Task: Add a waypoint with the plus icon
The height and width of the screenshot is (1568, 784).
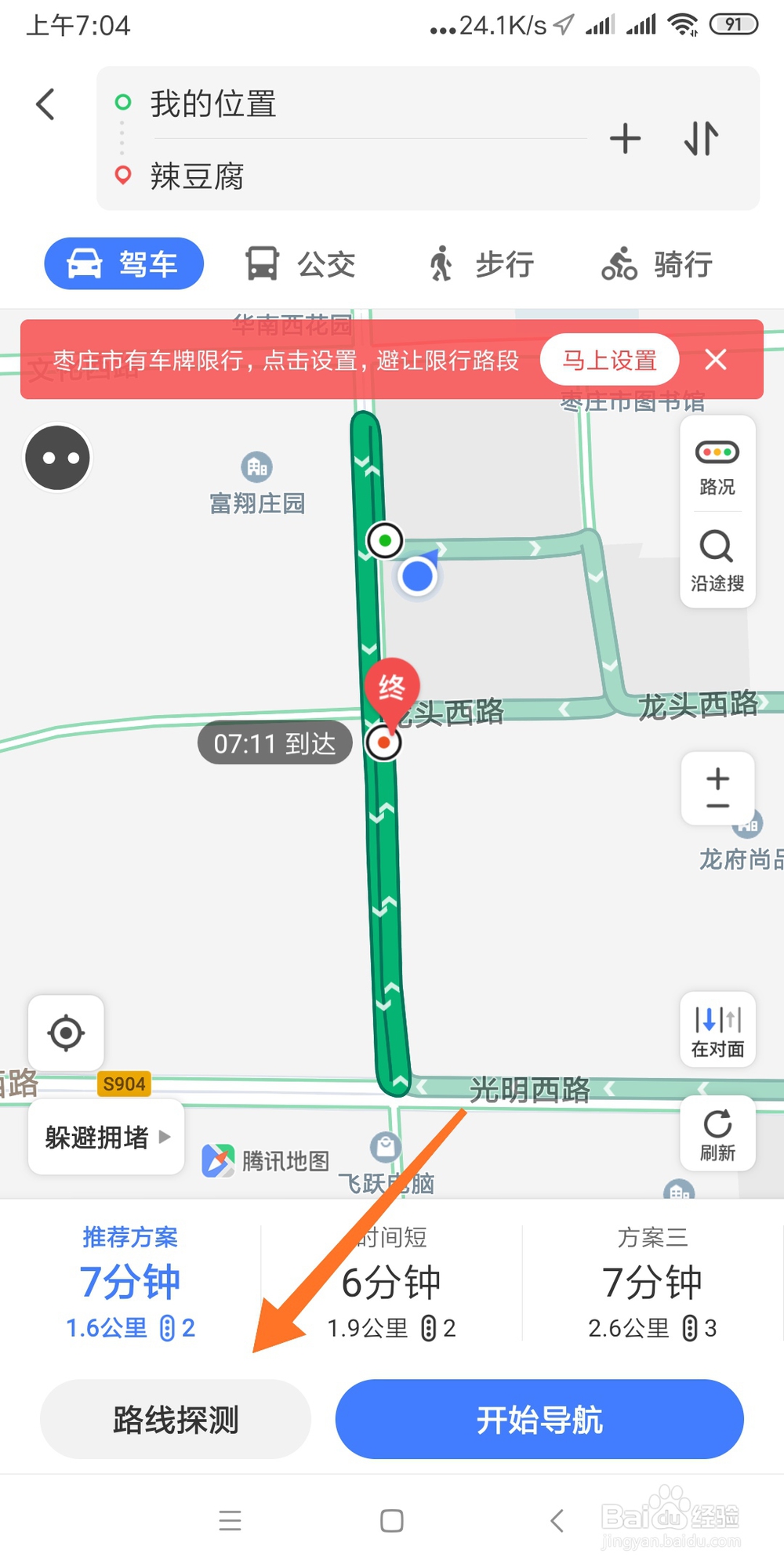Action: coord(625,139)
